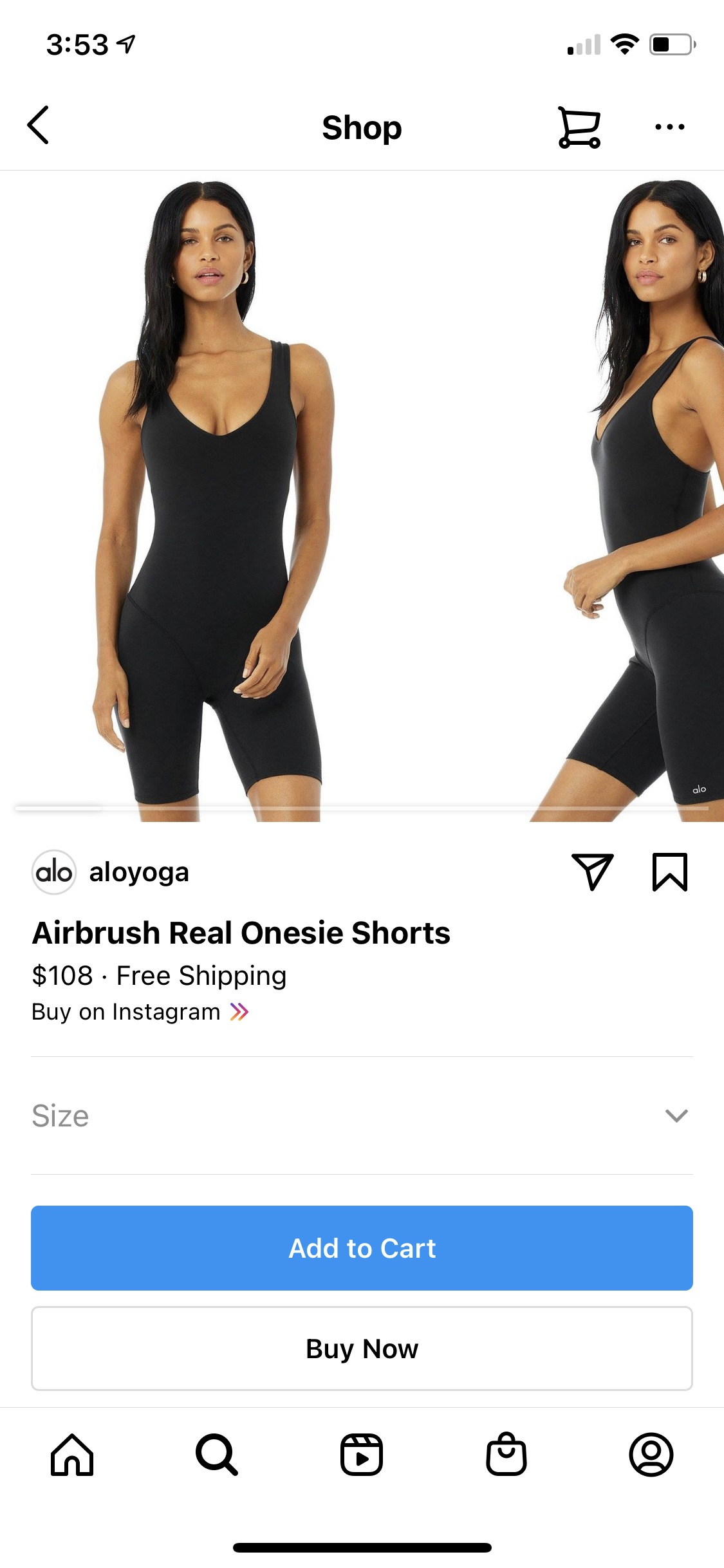Viewport: 724px width, 1568px height.
Task: Tap Buy Now to purchase
Action: point(362,1349)
